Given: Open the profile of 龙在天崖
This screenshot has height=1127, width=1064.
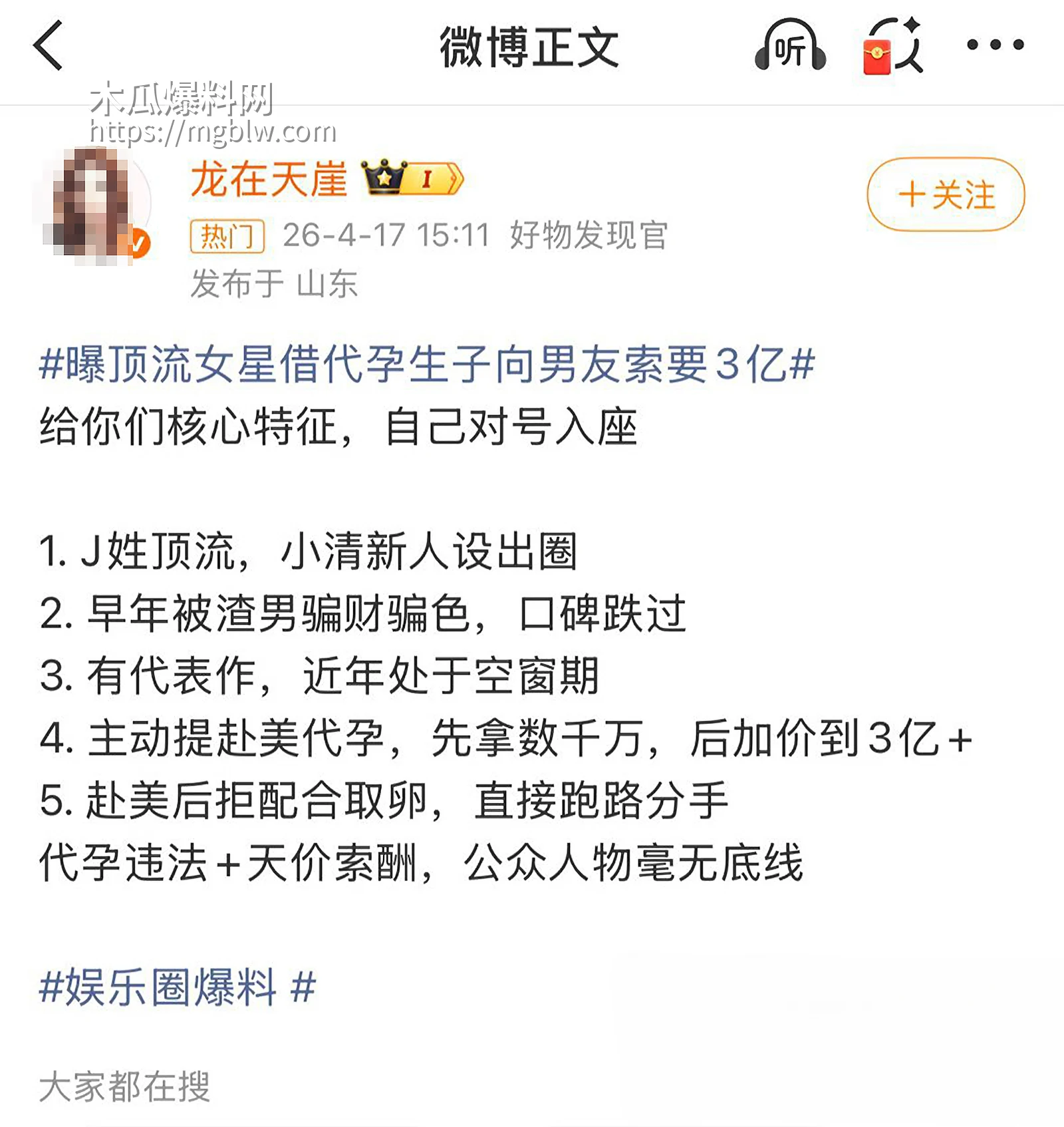Looking at the screenshot, I should 269,178.
